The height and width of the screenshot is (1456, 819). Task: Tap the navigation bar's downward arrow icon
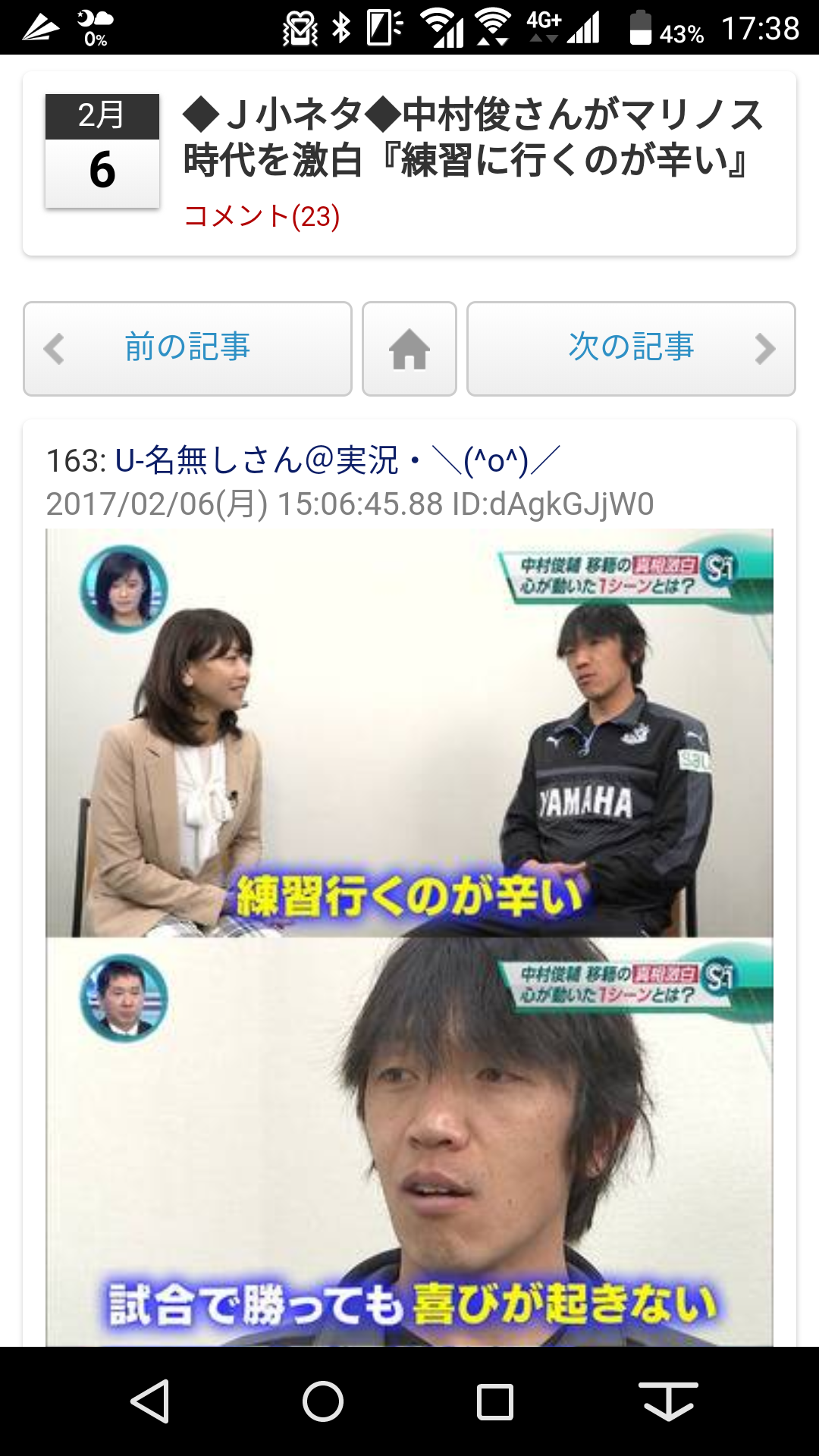[668, 1401]
